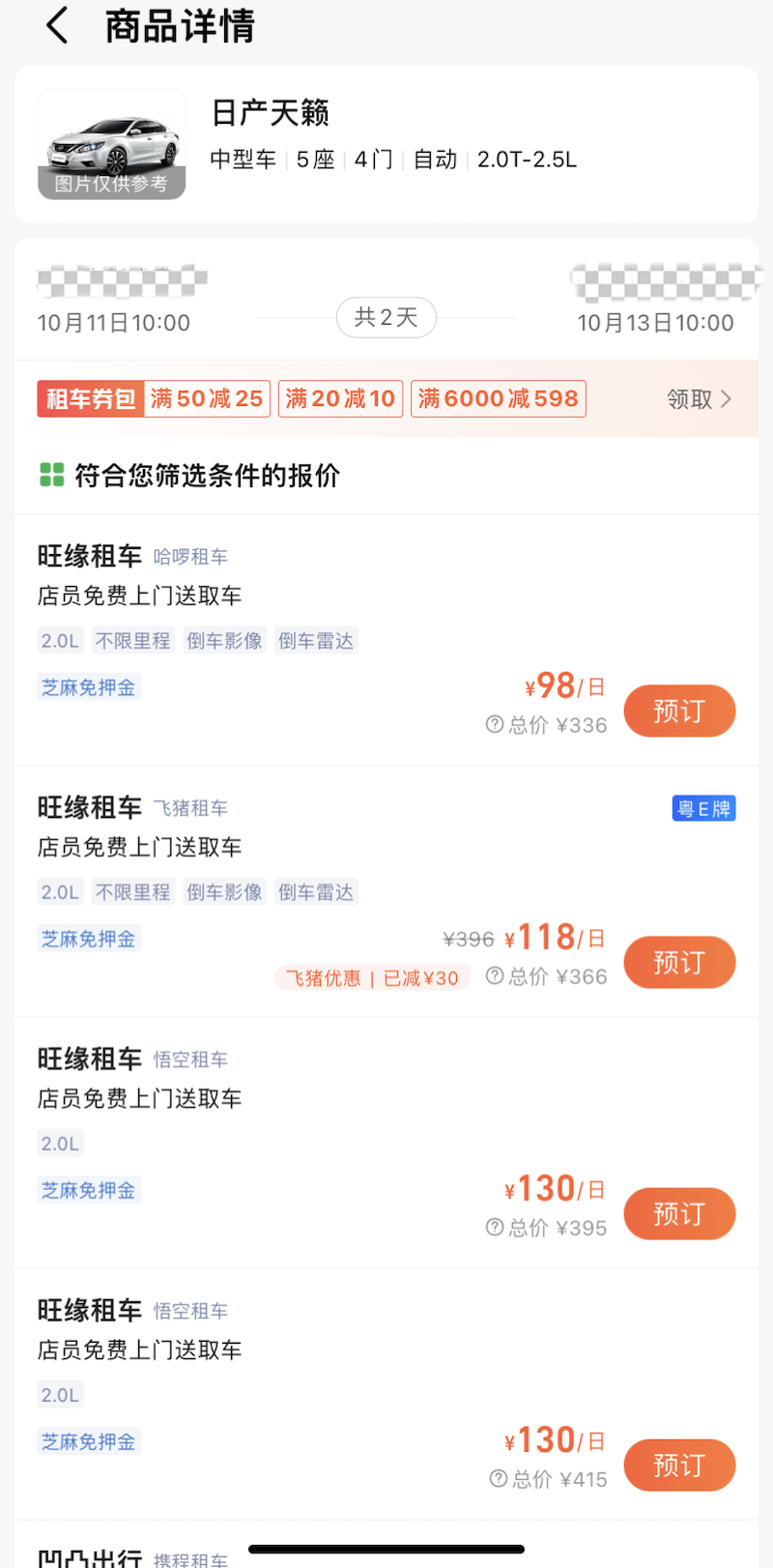Tap the question mark icon beside 总价 ¥395
The image size is (773, 1568).
(x=493, y=1228)
